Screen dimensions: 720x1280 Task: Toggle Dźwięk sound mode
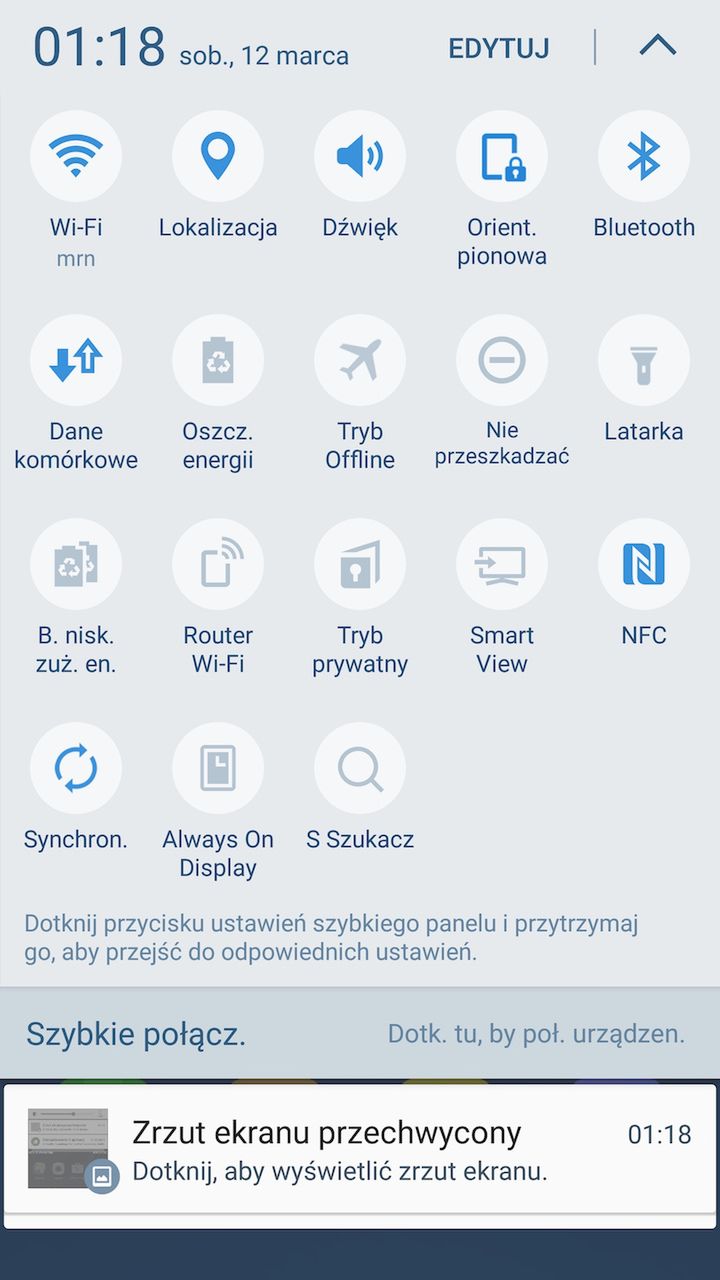pyautogui.click(x=360, y=156)
